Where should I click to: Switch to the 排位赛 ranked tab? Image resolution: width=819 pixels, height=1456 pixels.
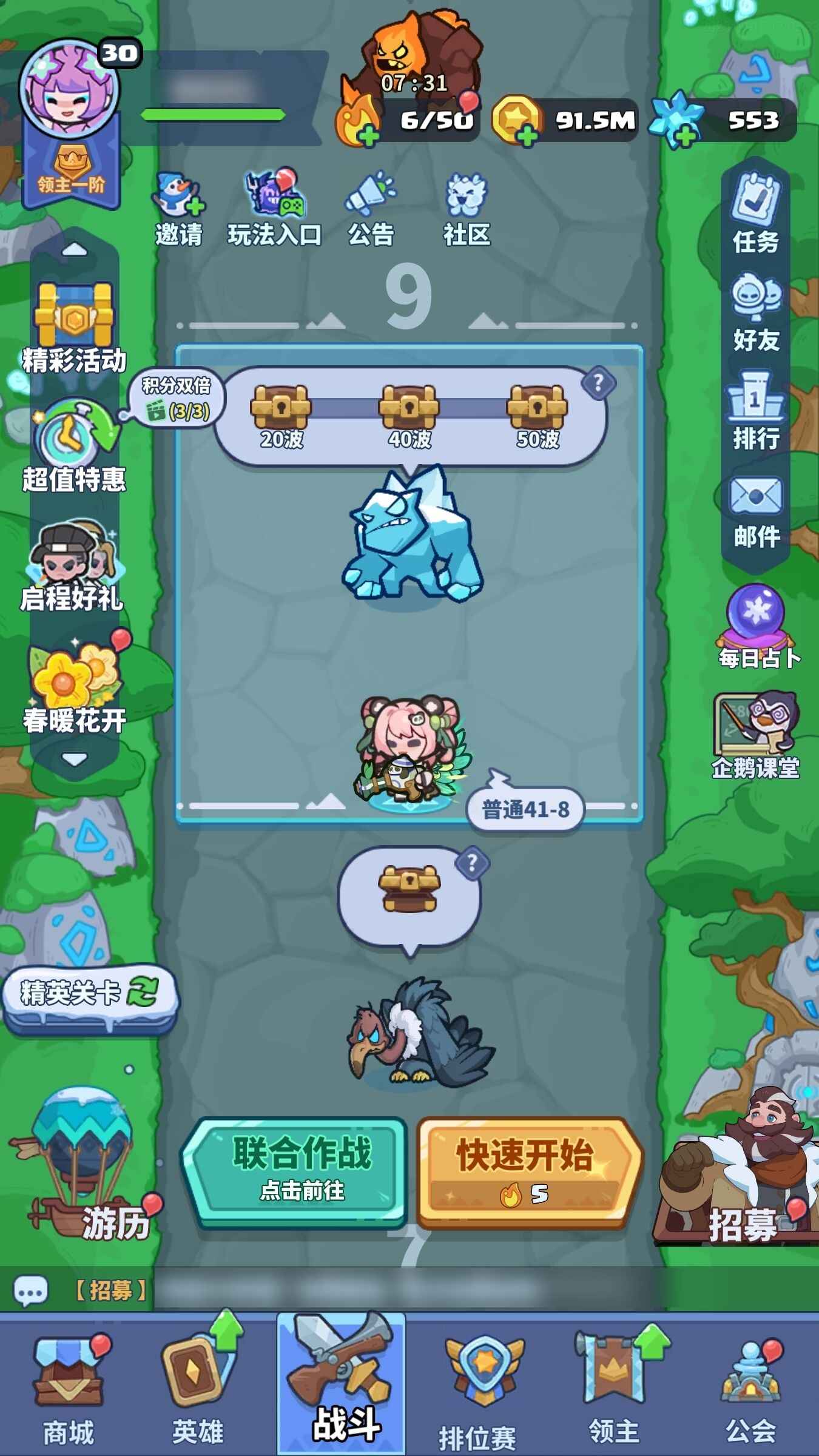tap(478, 1390)
